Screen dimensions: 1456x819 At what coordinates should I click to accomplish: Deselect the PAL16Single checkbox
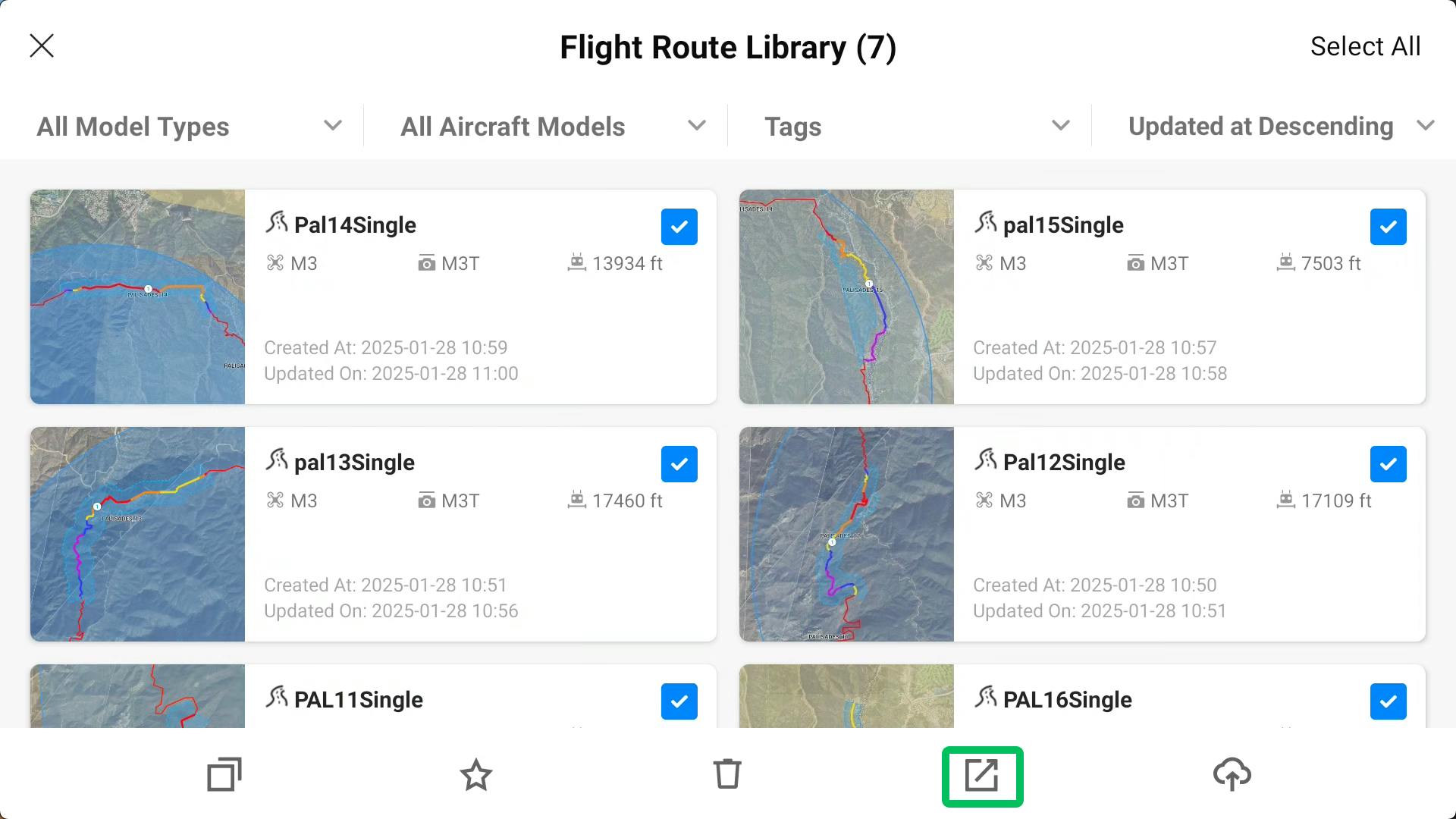click(x=1388, y=701)
